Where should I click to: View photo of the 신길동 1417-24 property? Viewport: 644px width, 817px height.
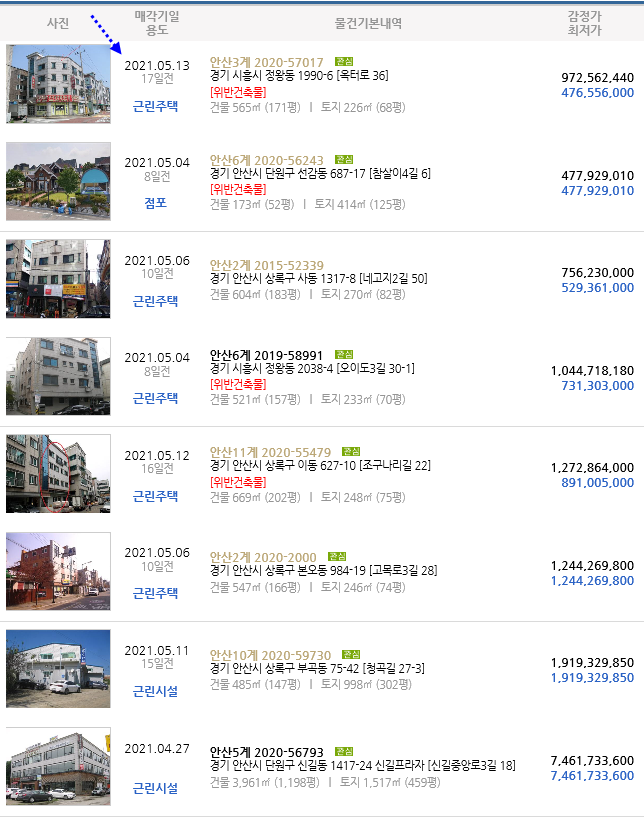click(58, 766)
